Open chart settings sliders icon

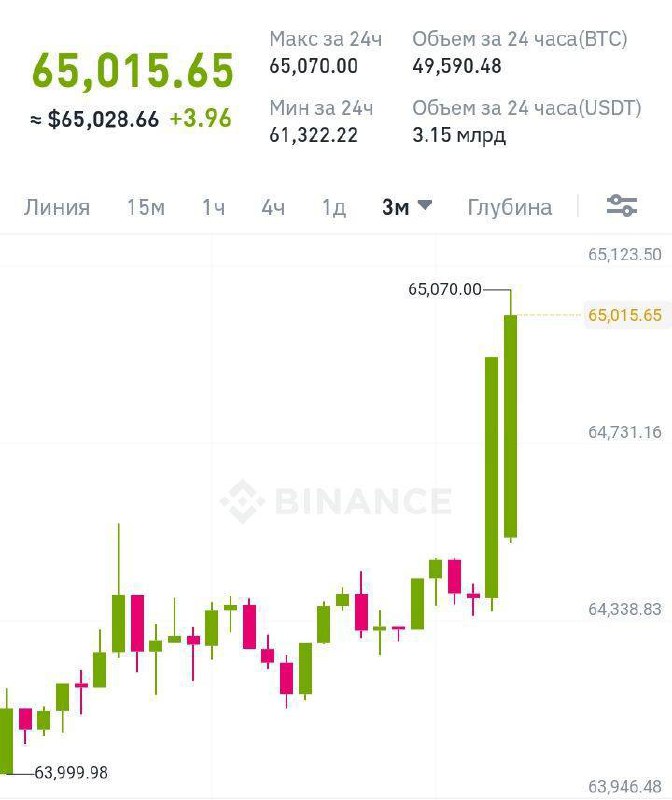621,206
